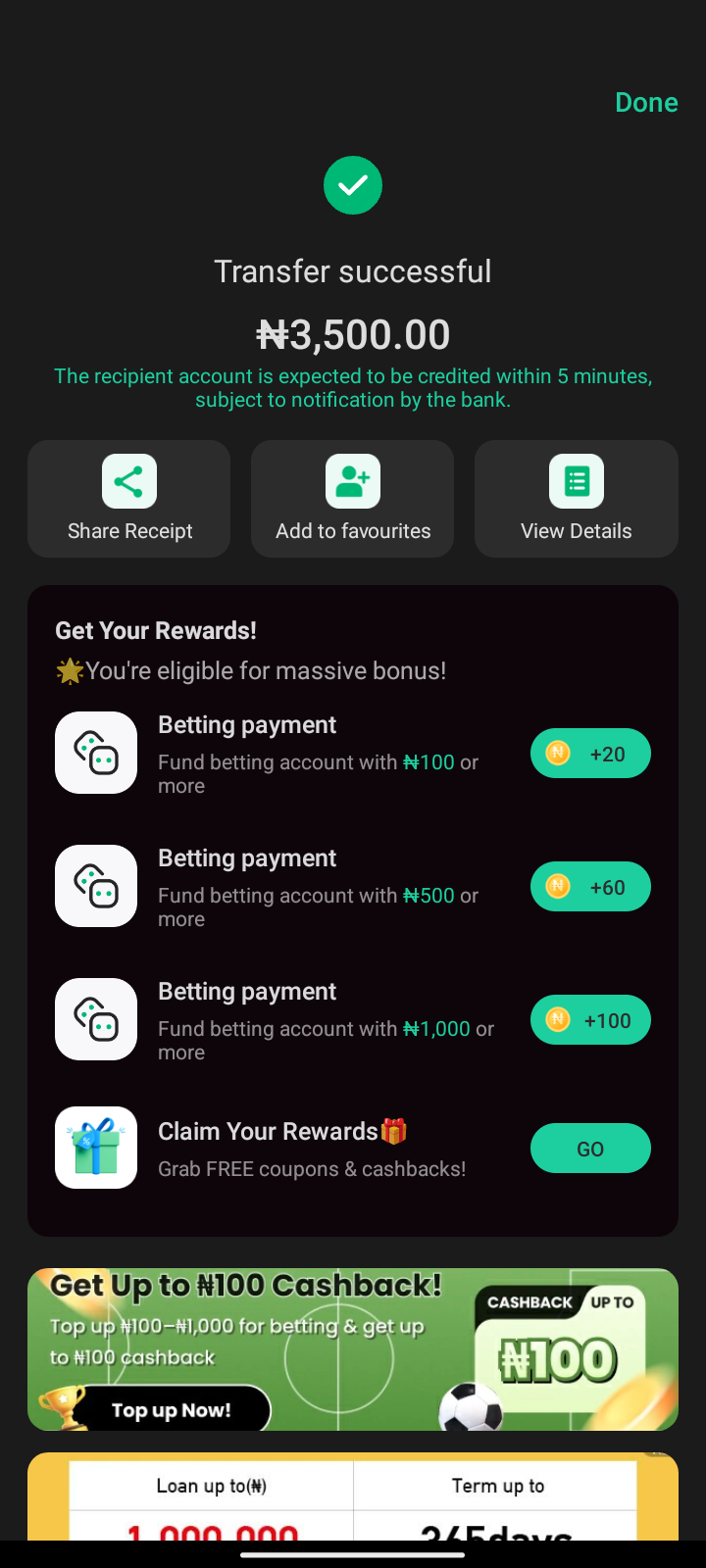This screenshot has width=706, height=1568.
Task: Claim +100 reward for ₦1,000 betting payment
Action: coord(590,1020)
